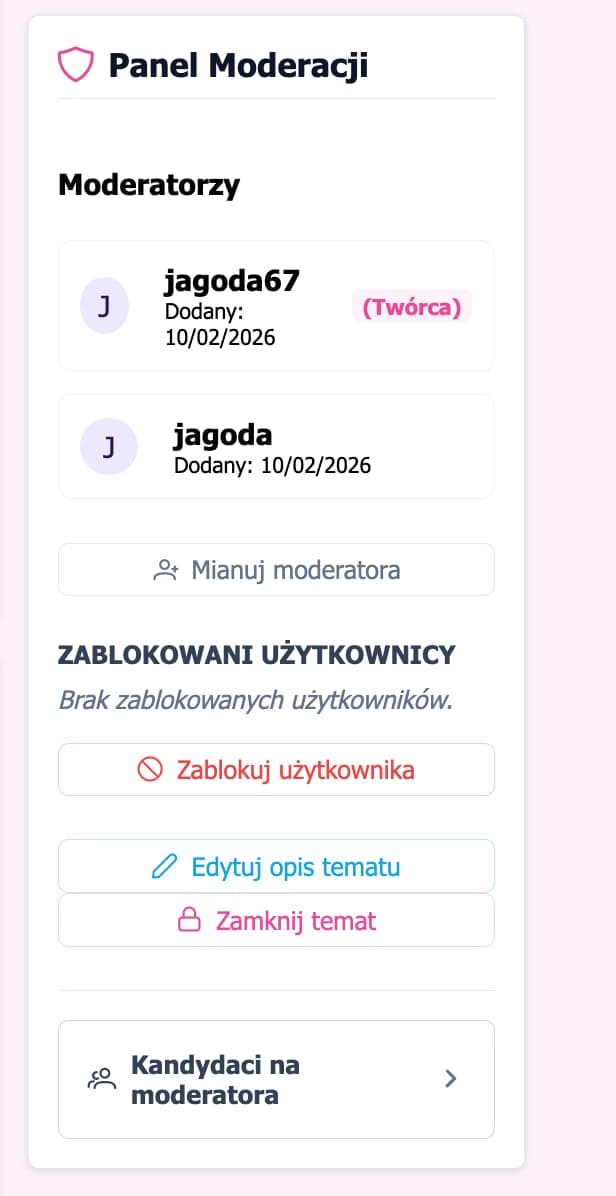The image size is (616, 1196).
Task: Tap Zablokuj użytkownika button
Action: click(x=276, y=770)
